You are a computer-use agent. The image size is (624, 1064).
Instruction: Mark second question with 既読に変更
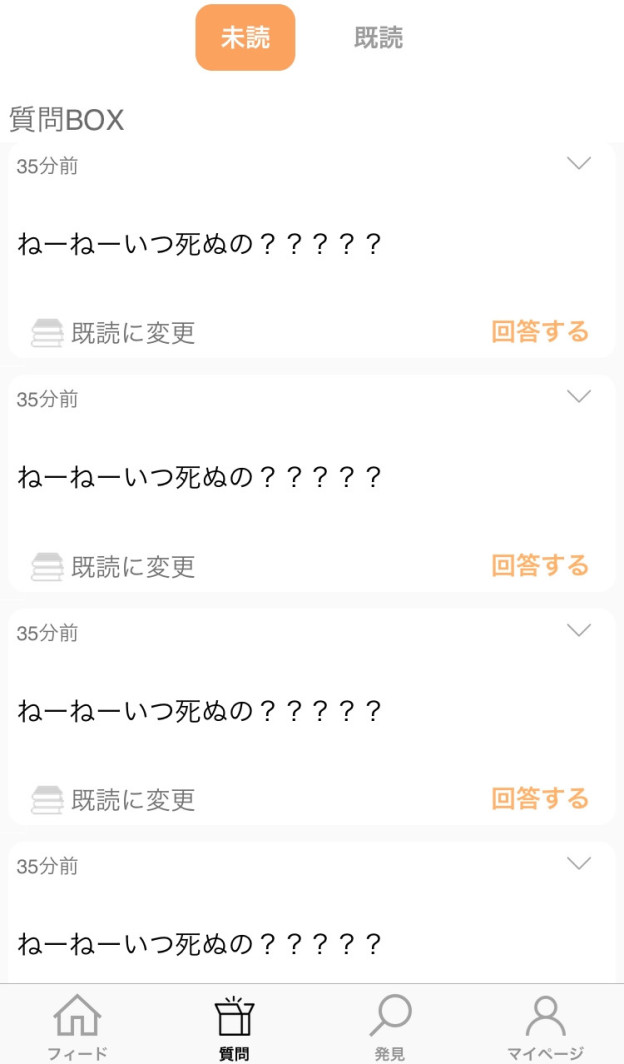point(113,567)
